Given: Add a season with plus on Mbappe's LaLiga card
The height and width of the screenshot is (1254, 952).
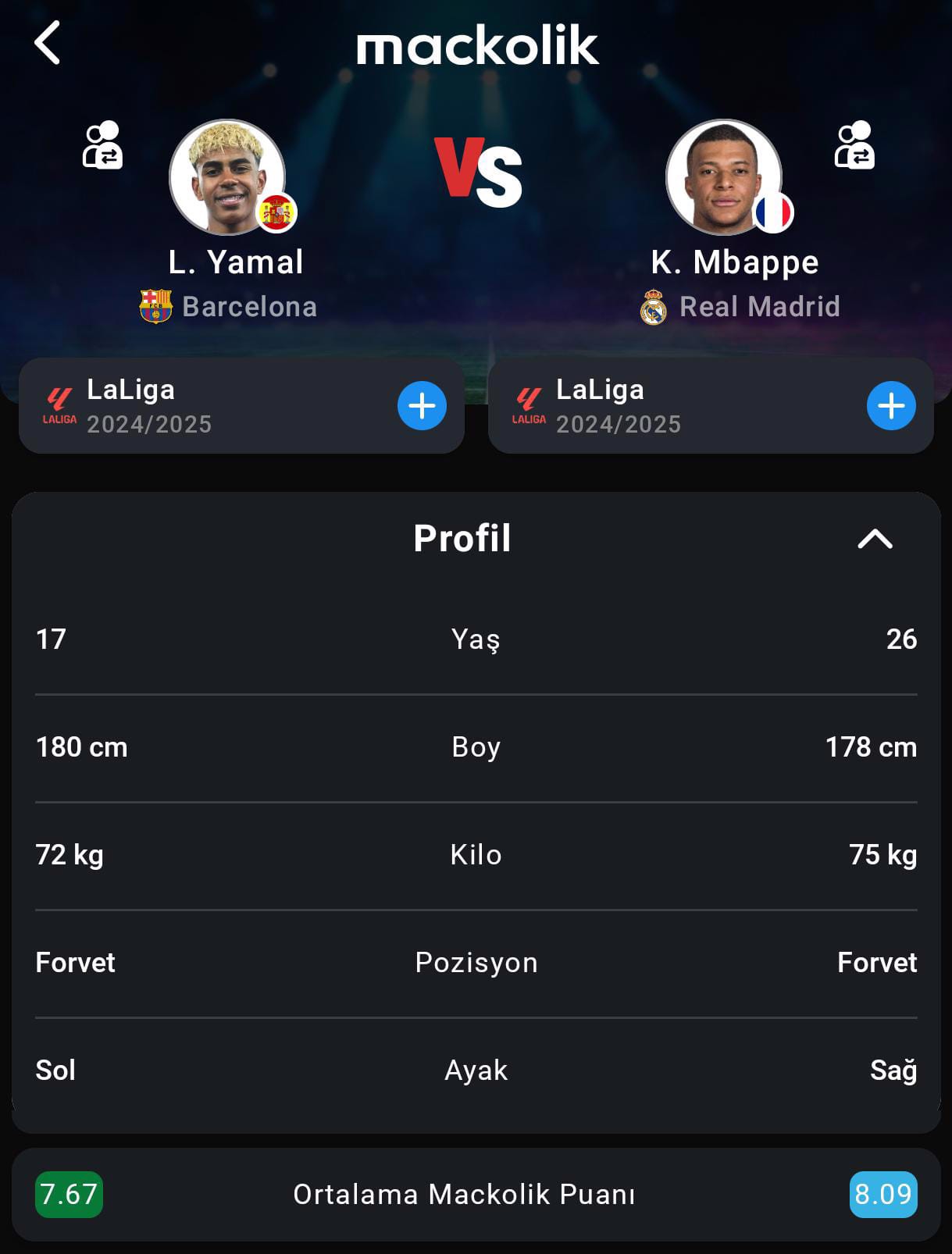Looking at the screenshot, I should pyautogui.click(x=891, y=405).
